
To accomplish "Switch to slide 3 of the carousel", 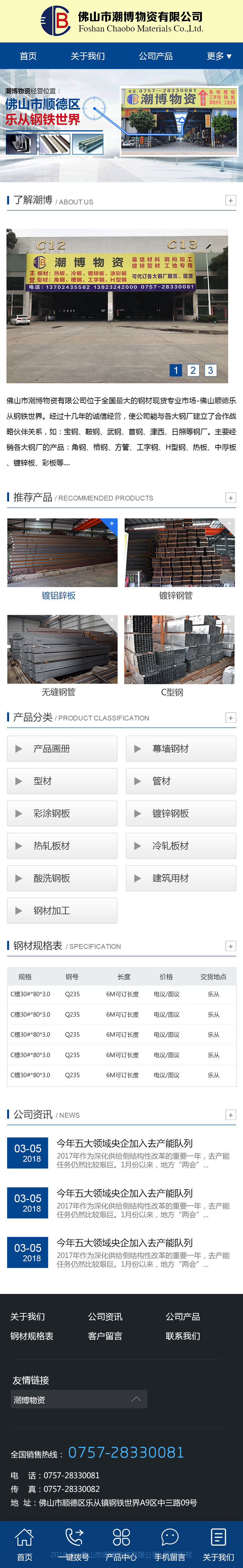I will (210, 370).
